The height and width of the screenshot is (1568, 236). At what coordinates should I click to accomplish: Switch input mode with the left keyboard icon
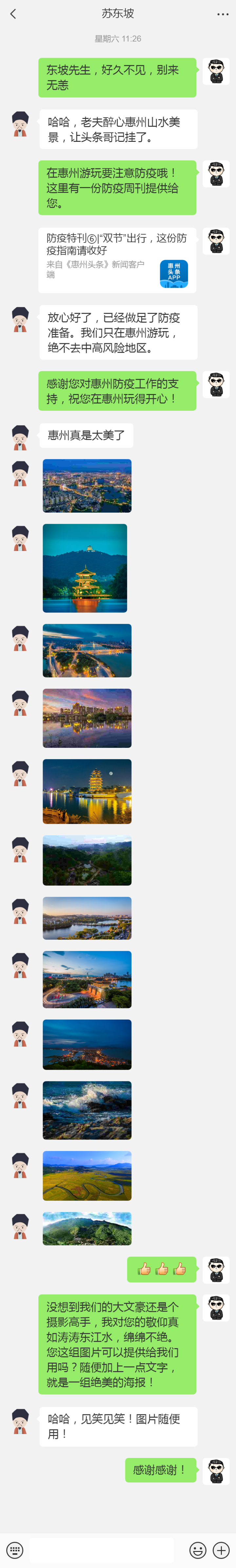(15, 1550)
